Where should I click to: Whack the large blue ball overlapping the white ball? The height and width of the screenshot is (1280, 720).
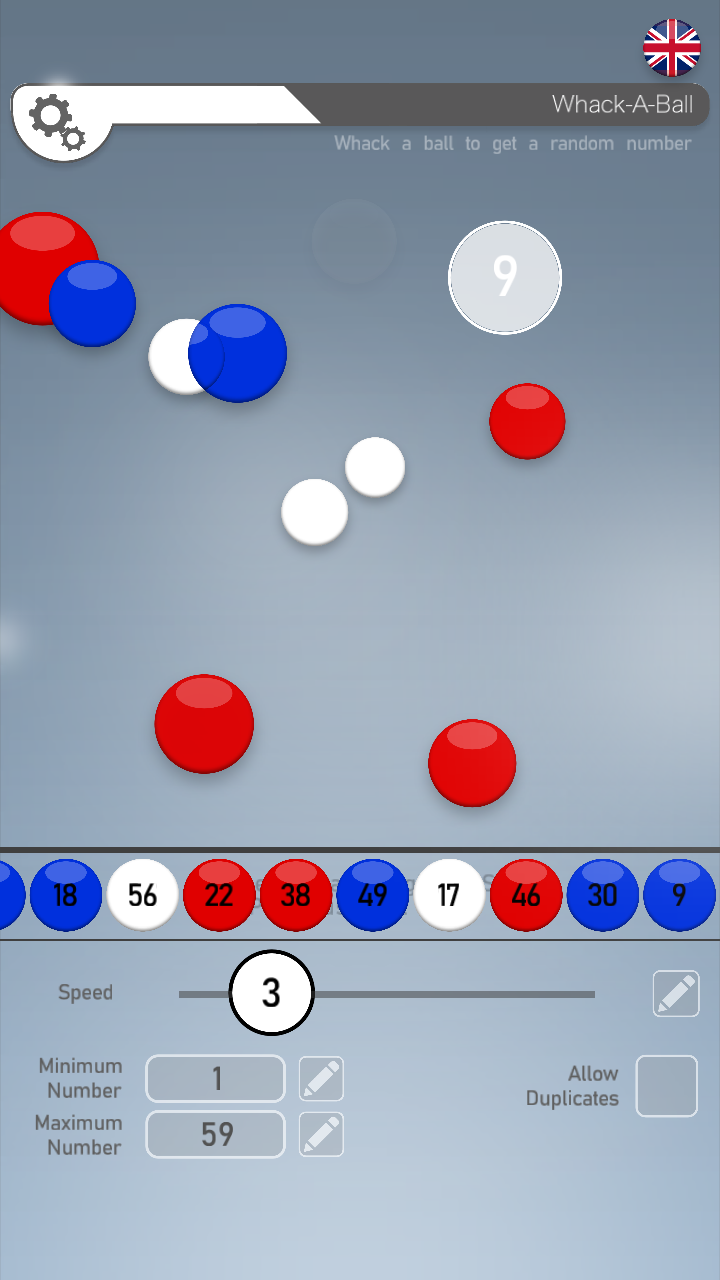238,353
